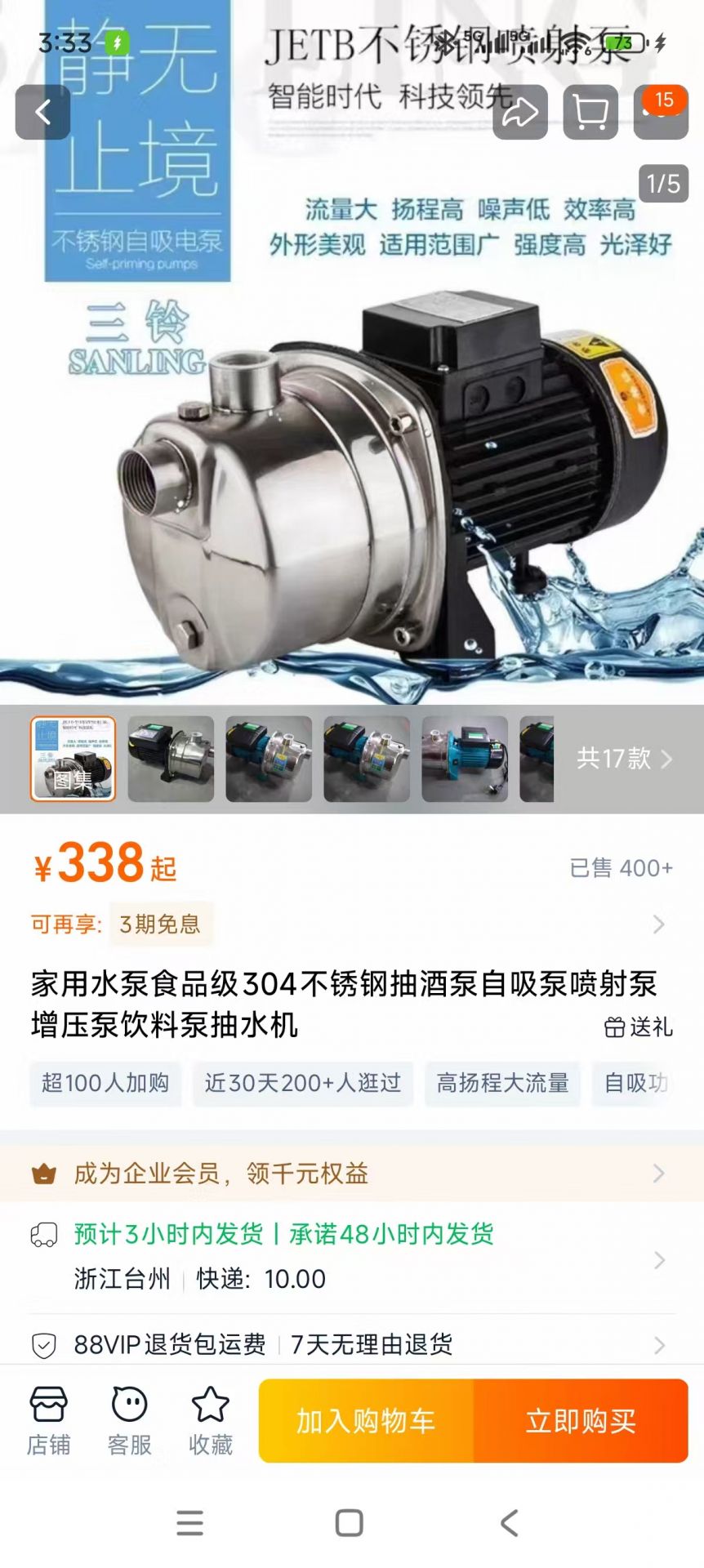The image size is (704, 1568).
Task: Open the shopping cart icon
Action: [x=590, y=112]
